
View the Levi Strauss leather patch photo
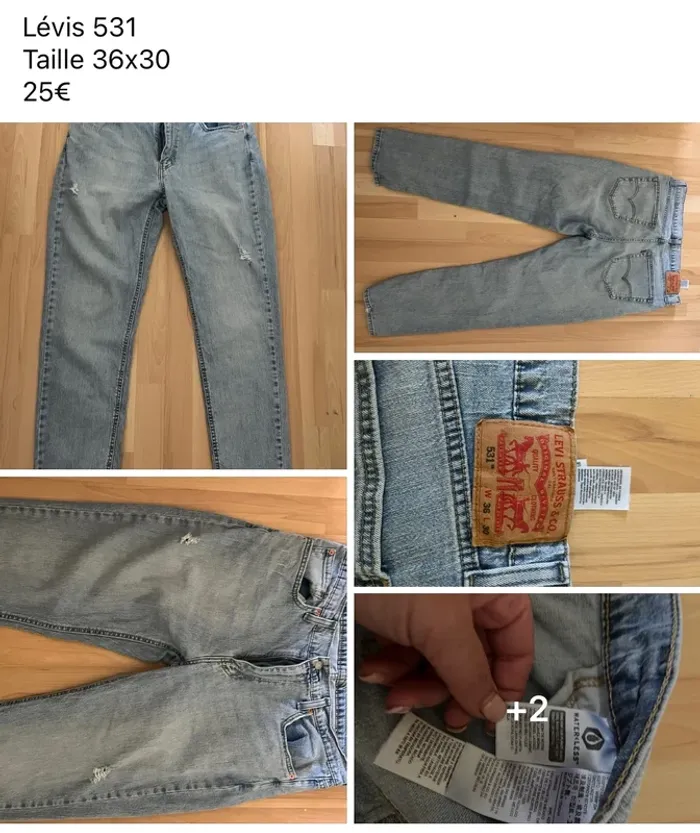527,472
